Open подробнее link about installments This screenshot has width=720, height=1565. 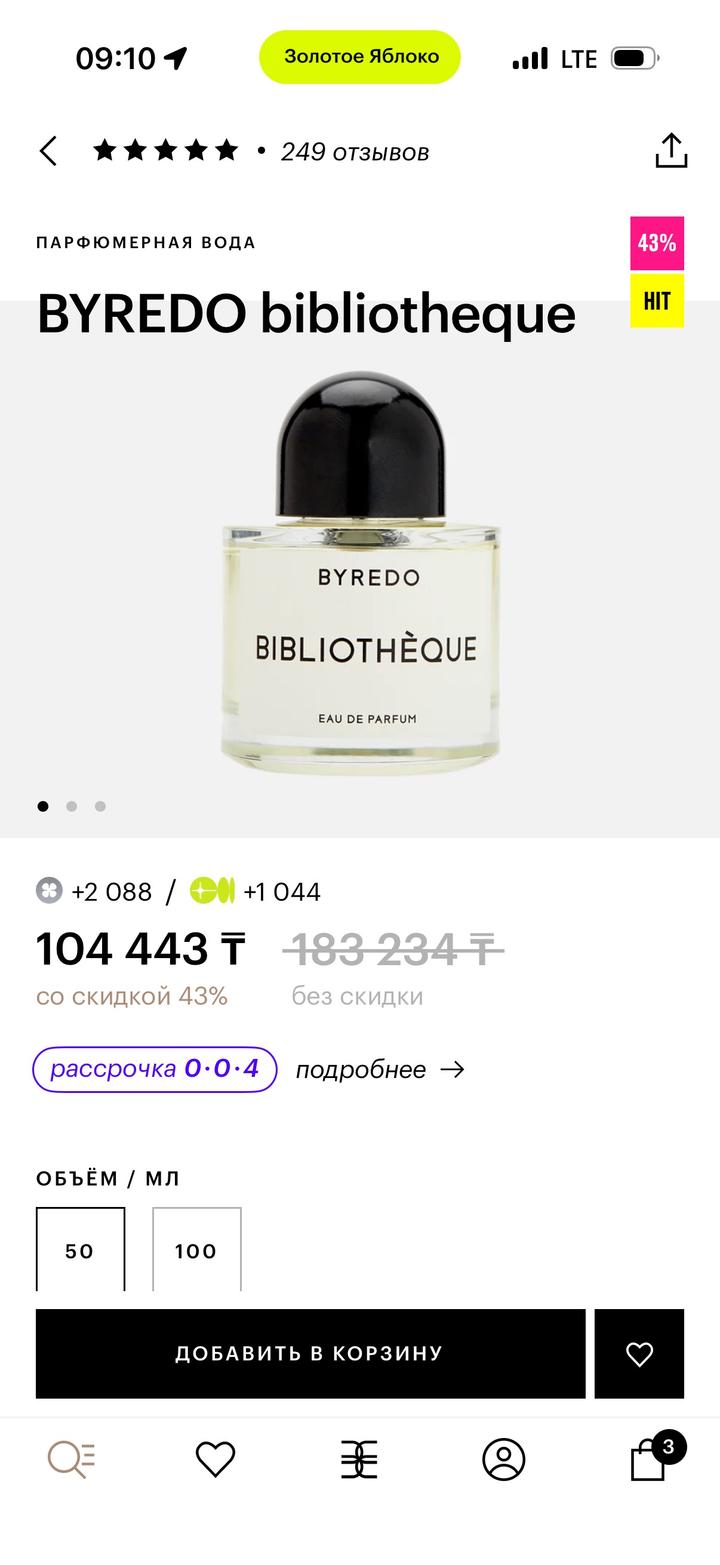coord(380,1070)
